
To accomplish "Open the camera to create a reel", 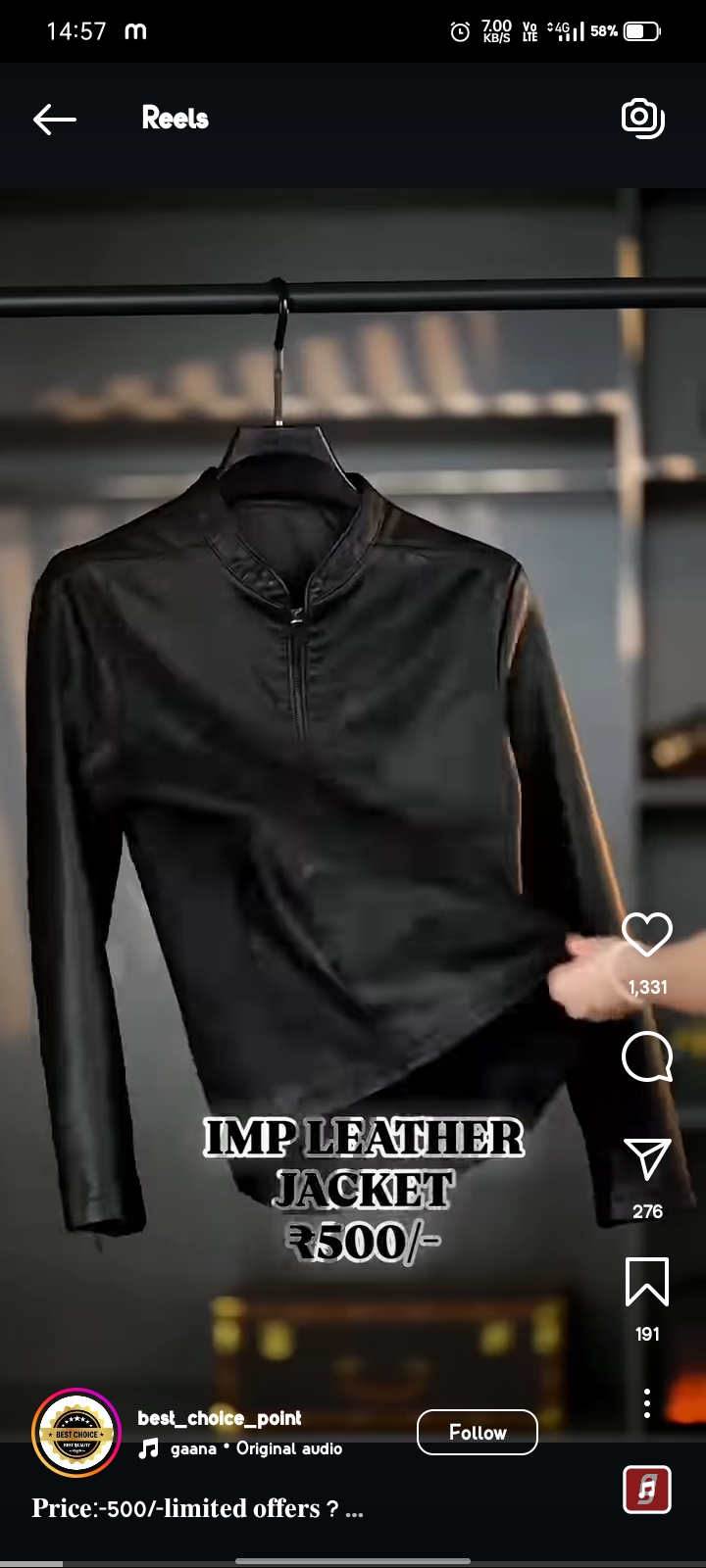I will point(642,119).
